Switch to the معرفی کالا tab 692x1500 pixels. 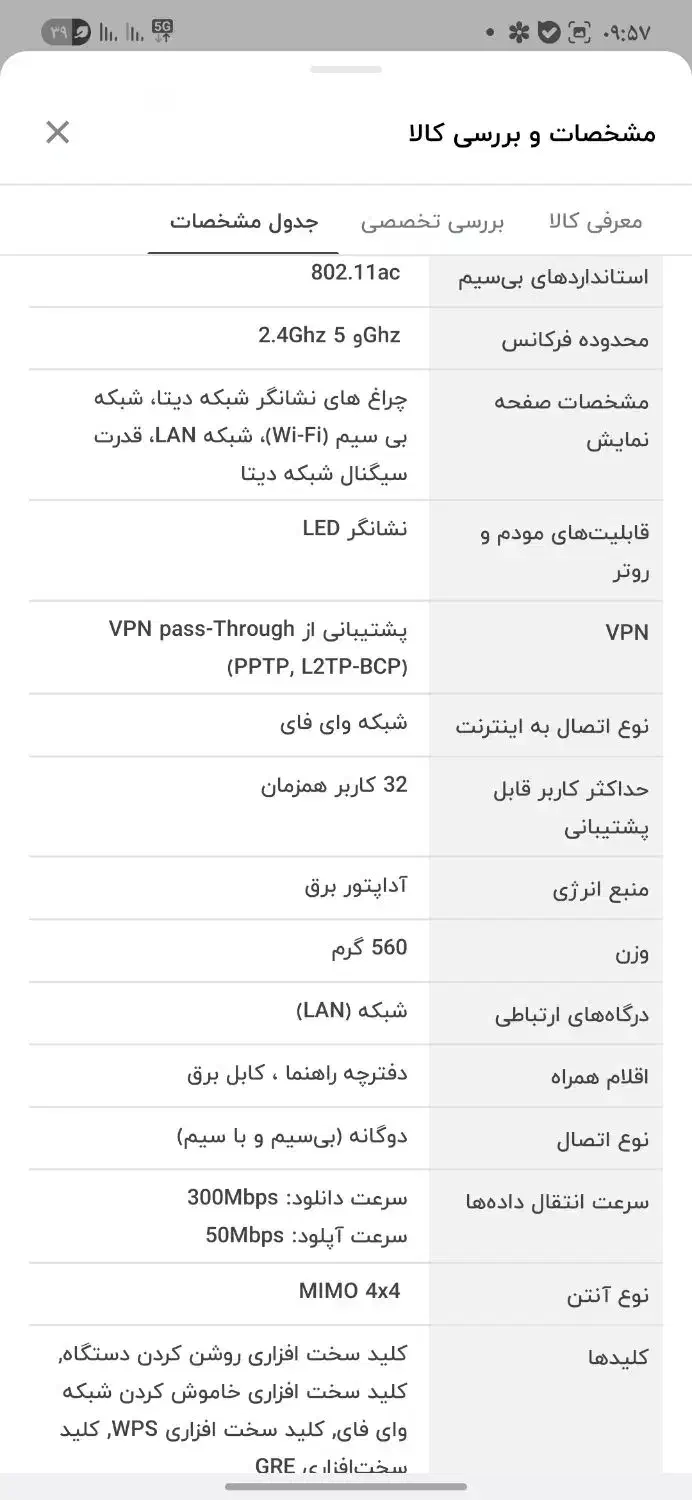point(595,221)
